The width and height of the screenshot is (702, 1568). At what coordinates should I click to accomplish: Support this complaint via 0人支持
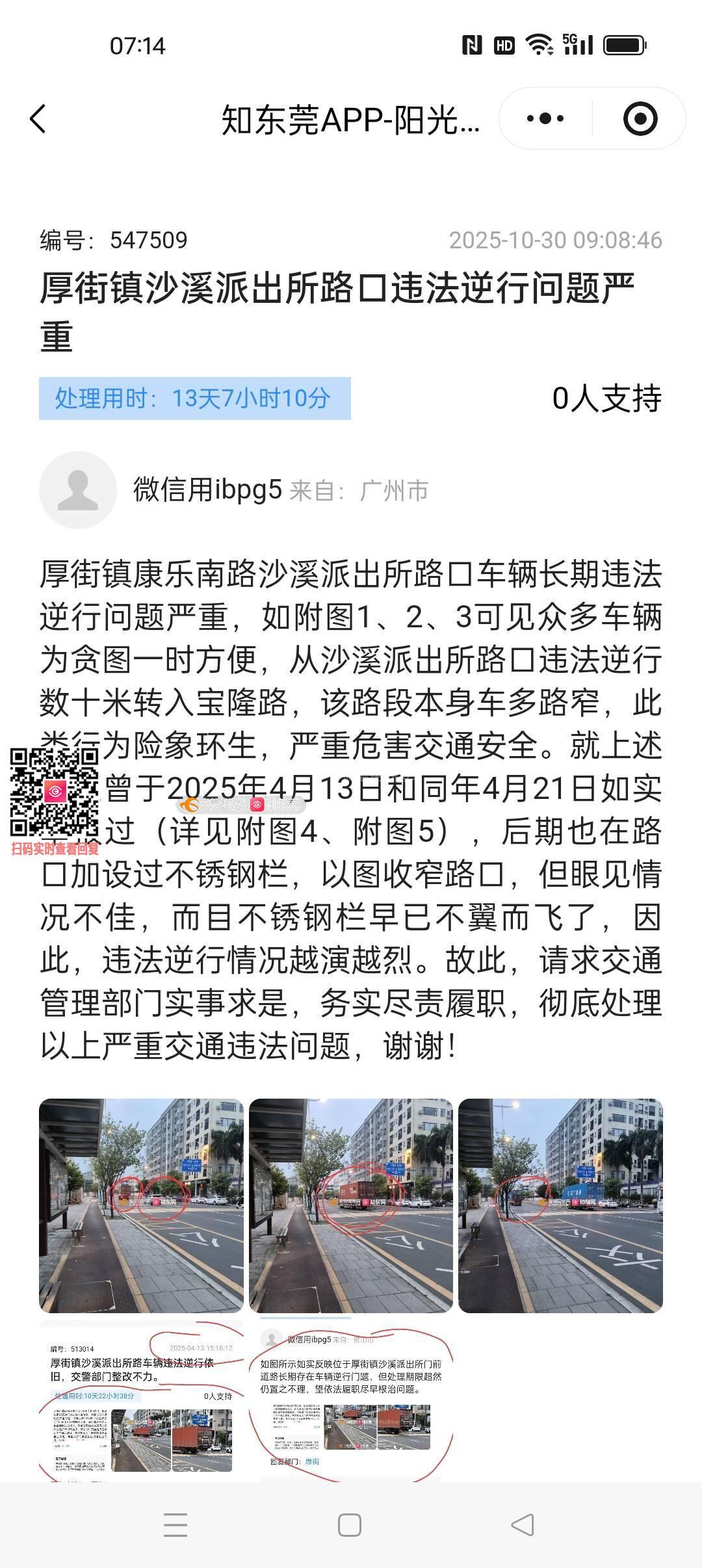[x=606, y=399]
